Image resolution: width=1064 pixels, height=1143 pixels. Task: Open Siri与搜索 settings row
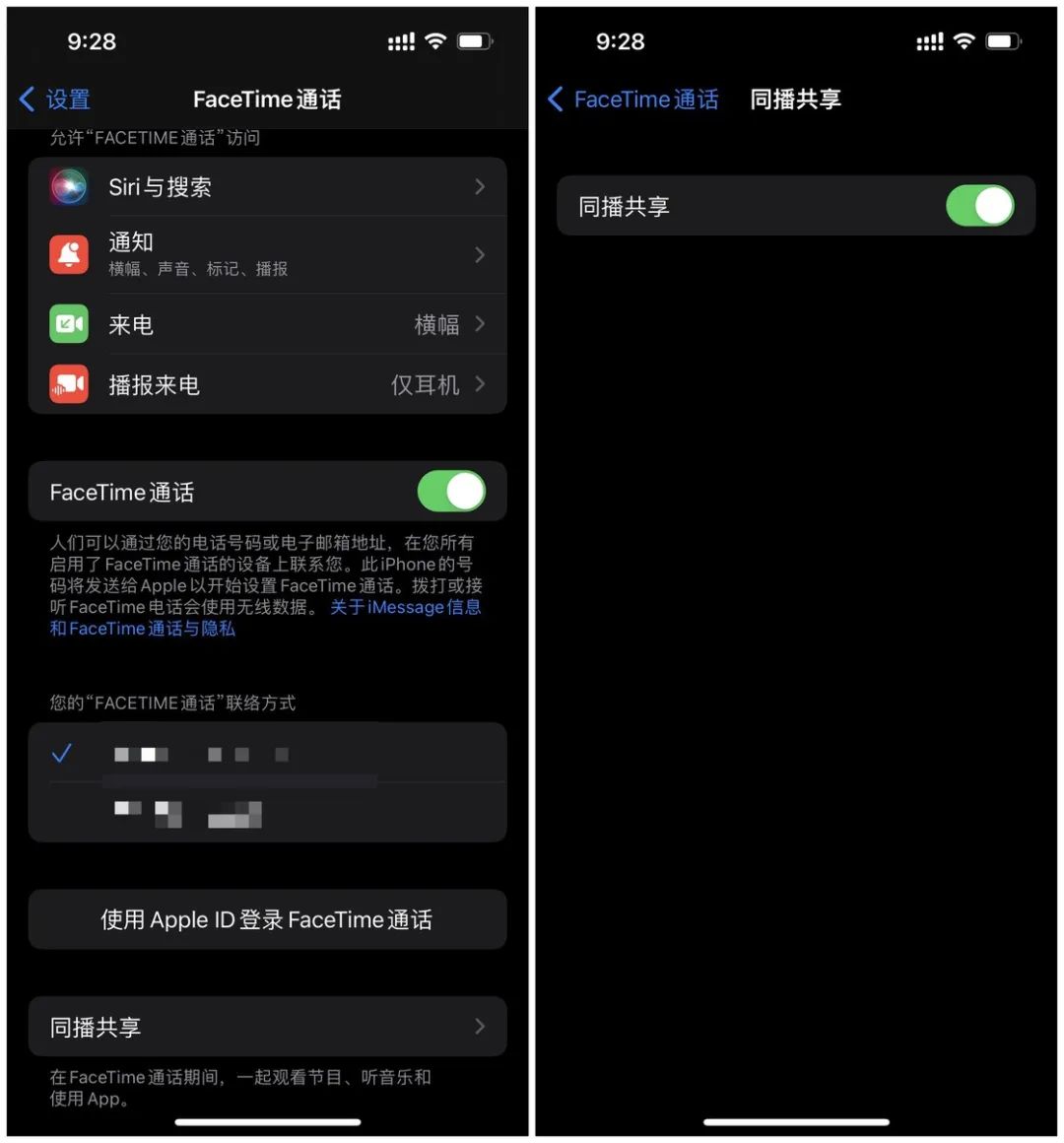267,187
